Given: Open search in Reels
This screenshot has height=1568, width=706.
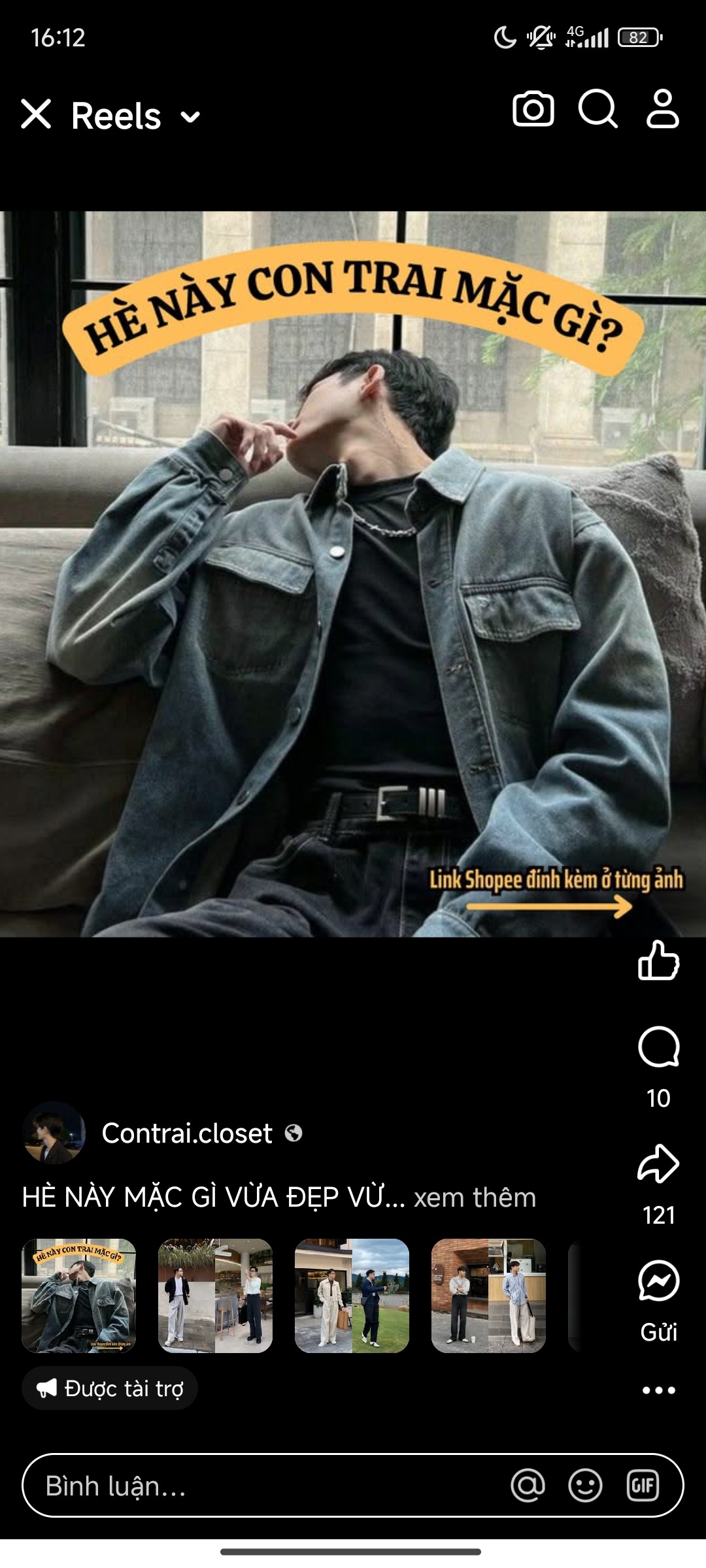Looking at the screenshot, I should [x=598, y=108].
